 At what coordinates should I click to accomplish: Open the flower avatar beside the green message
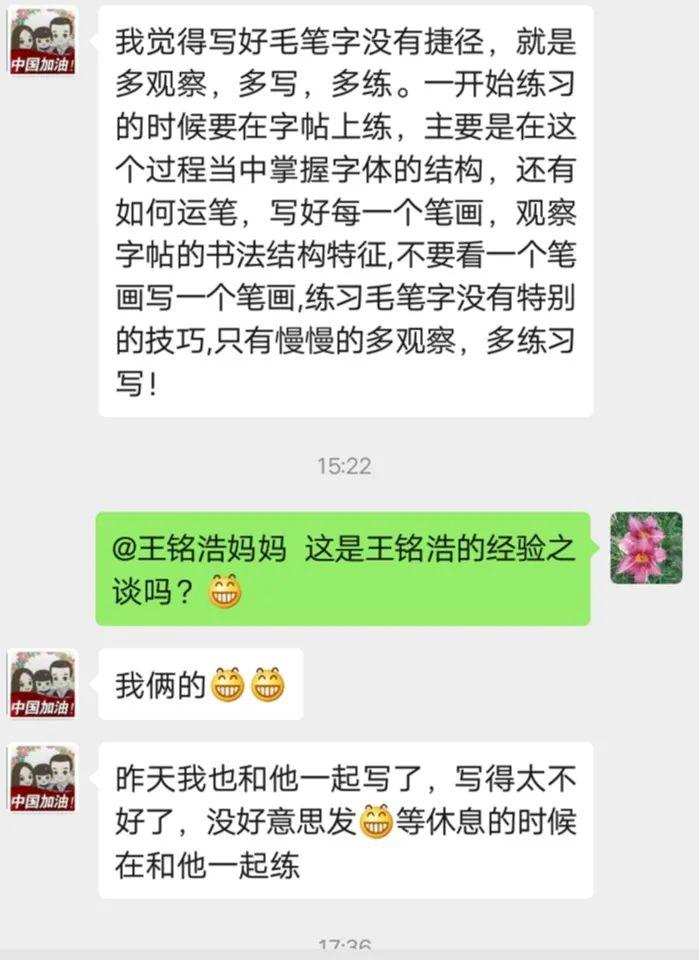646,548
